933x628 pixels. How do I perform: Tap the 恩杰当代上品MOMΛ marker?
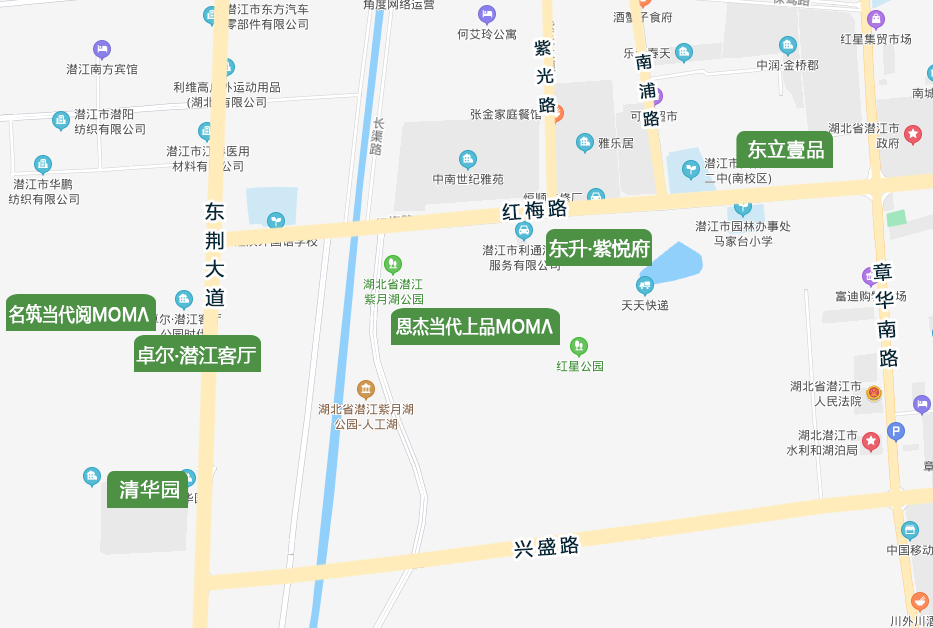[475, 327]
